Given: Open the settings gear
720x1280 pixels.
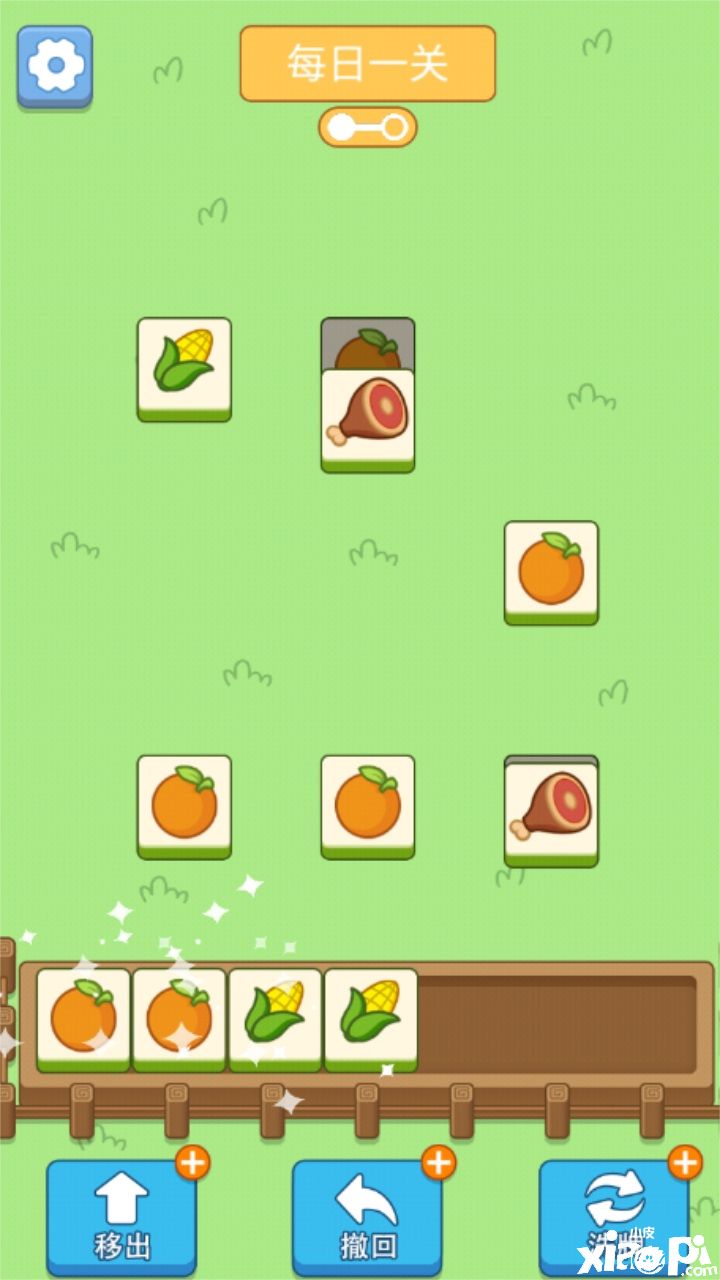Looking at the screenshot, I should [x=55, y=66].
